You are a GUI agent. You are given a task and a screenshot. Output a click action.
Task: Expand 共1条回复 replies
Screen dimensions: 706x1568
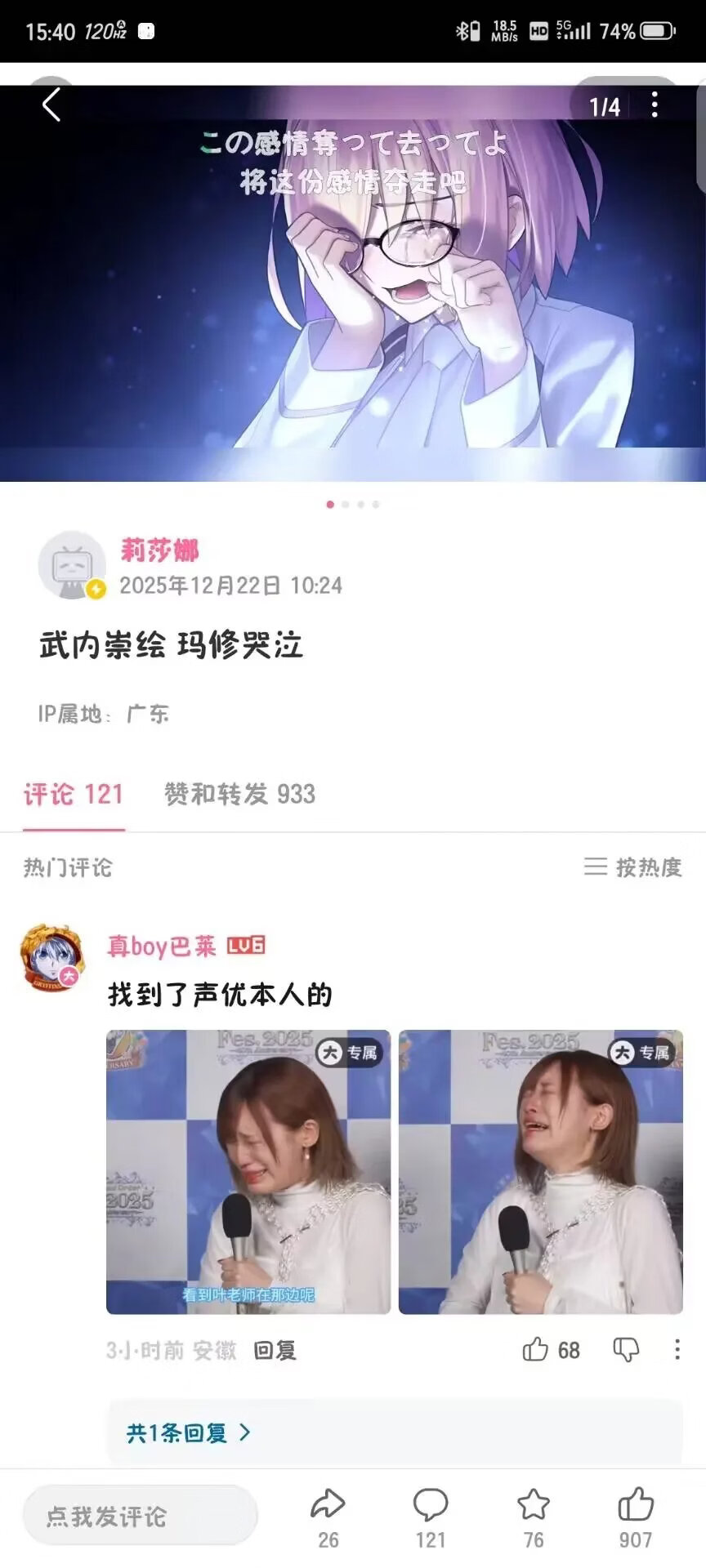coord(188,1432)
